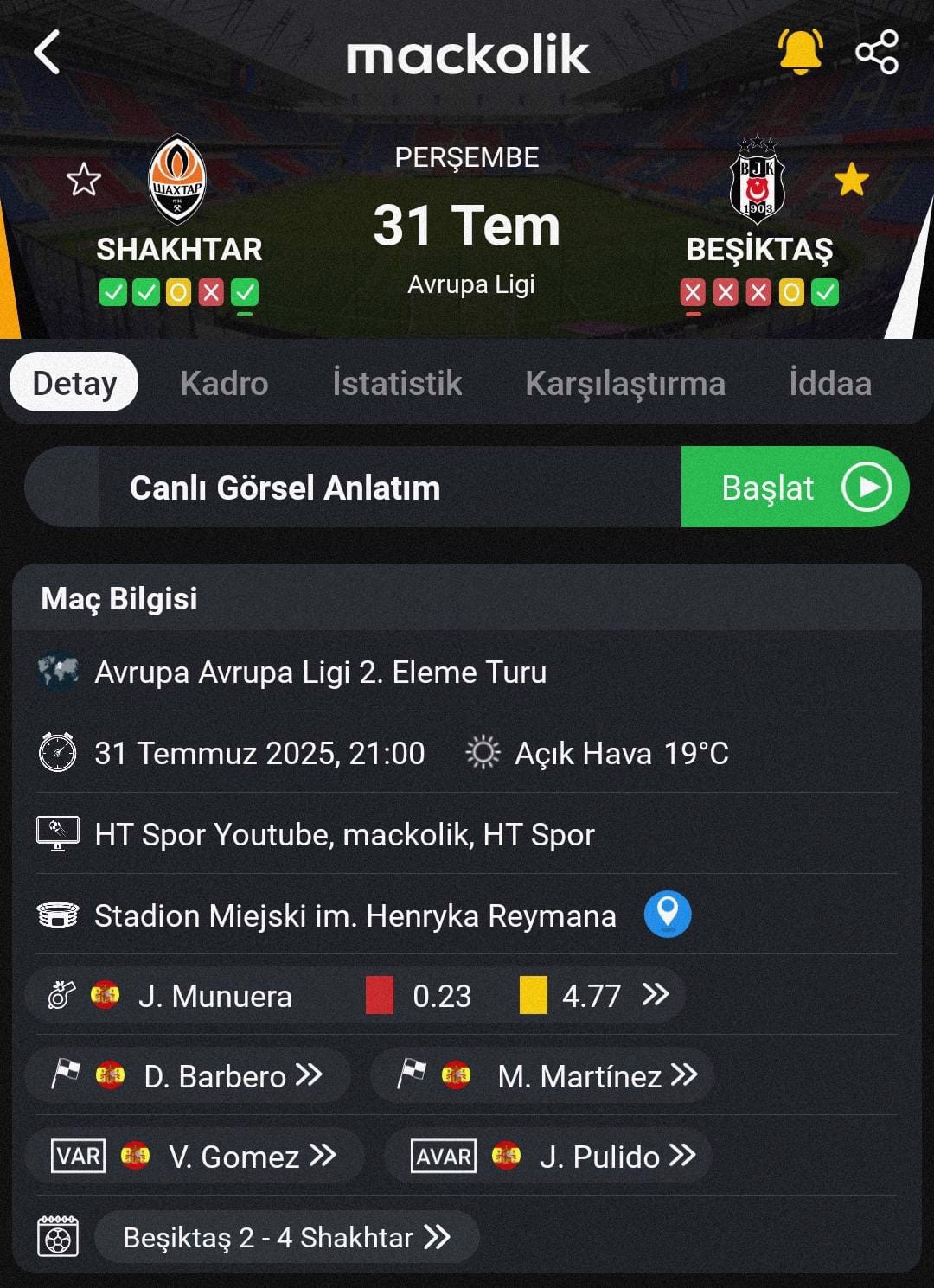934x1288 pixels.
Task: Open VAR referee V. Gomez
Action: (x=195, y=1157)
